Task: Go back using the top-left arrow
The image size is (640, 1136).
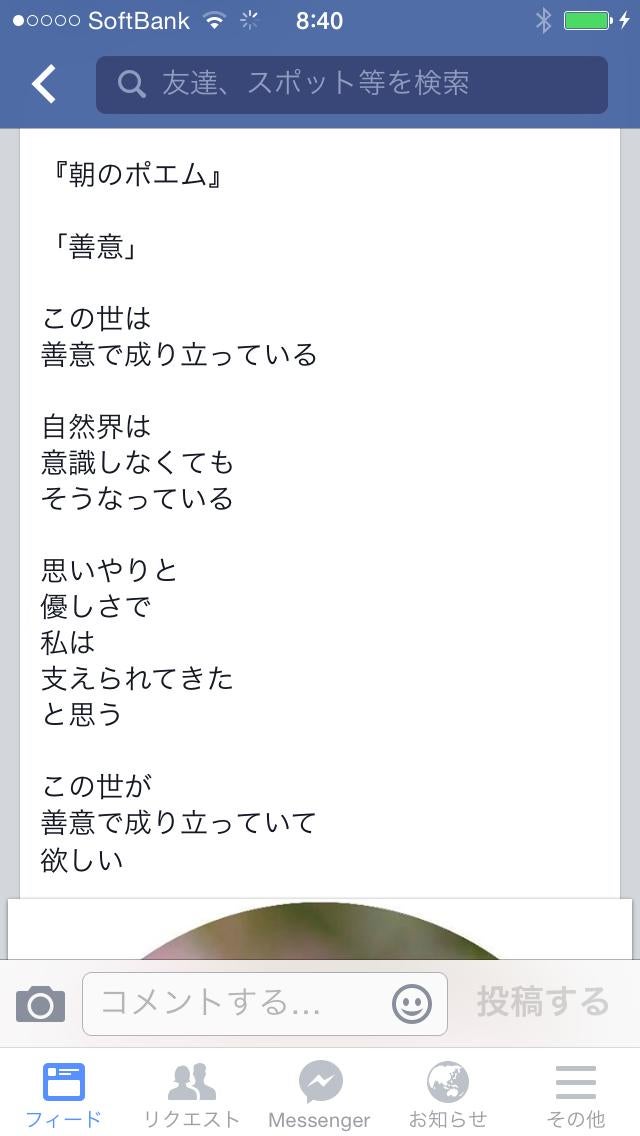Action: pyautogui.click(x=44, y=84)
